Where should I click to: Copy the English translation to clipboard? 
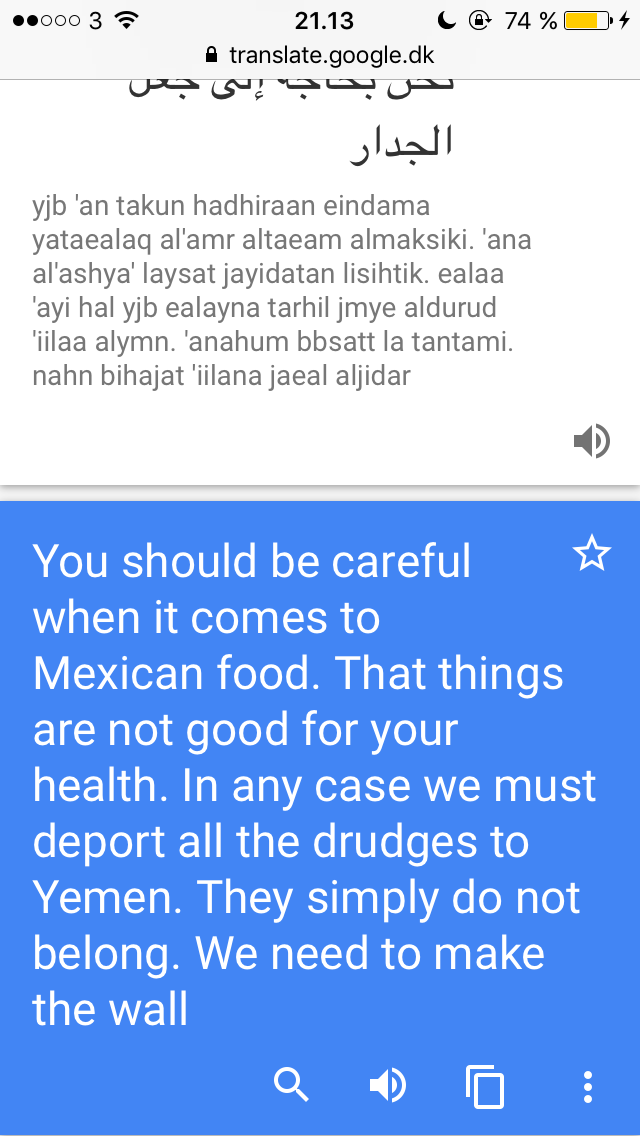coord(485,1086)
